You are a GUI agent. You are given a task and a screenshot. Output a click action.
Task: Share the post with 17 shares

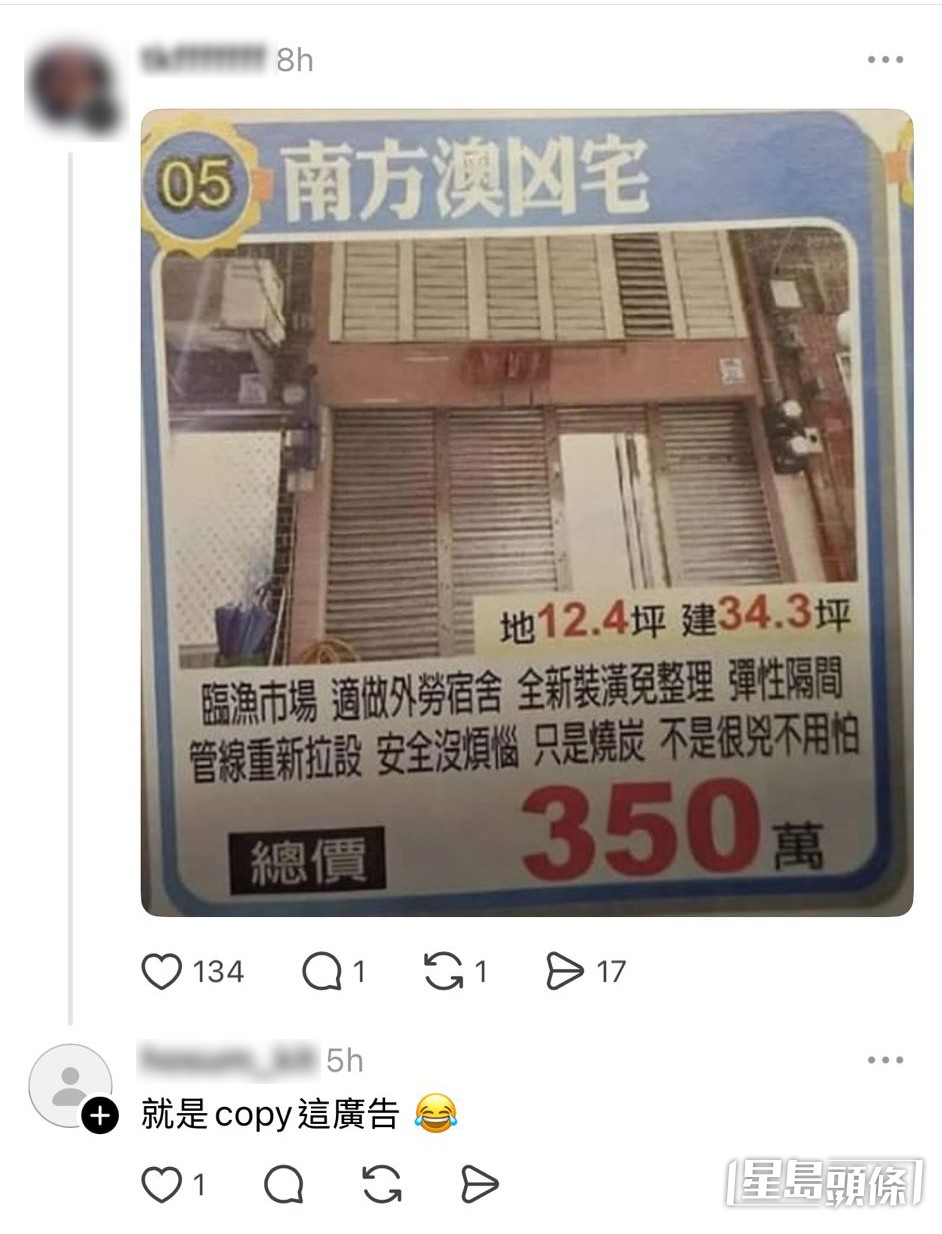coord(565,971)
